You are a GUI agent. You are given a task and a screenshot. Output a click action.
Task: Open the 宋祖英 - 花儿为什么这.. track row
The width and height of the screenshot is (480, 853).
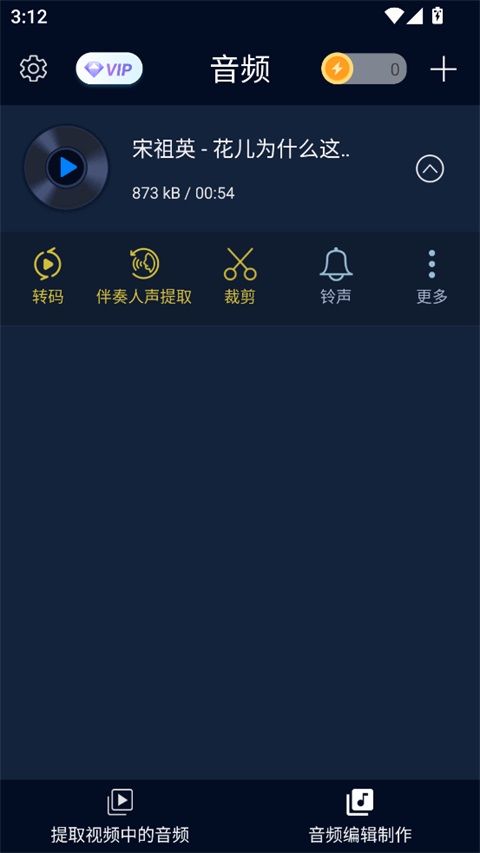point(240,168)
